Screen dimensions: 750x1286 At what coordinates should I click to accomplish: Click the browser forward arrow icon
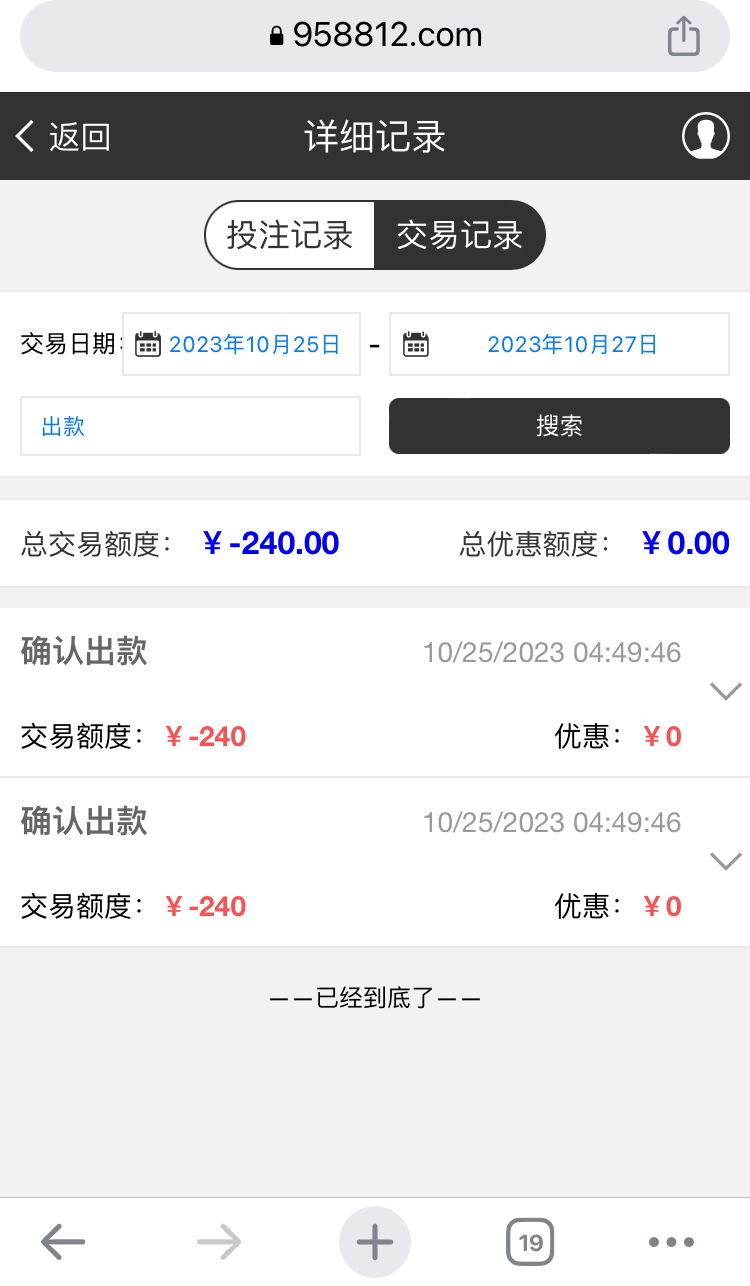(x=218, y=1241)
